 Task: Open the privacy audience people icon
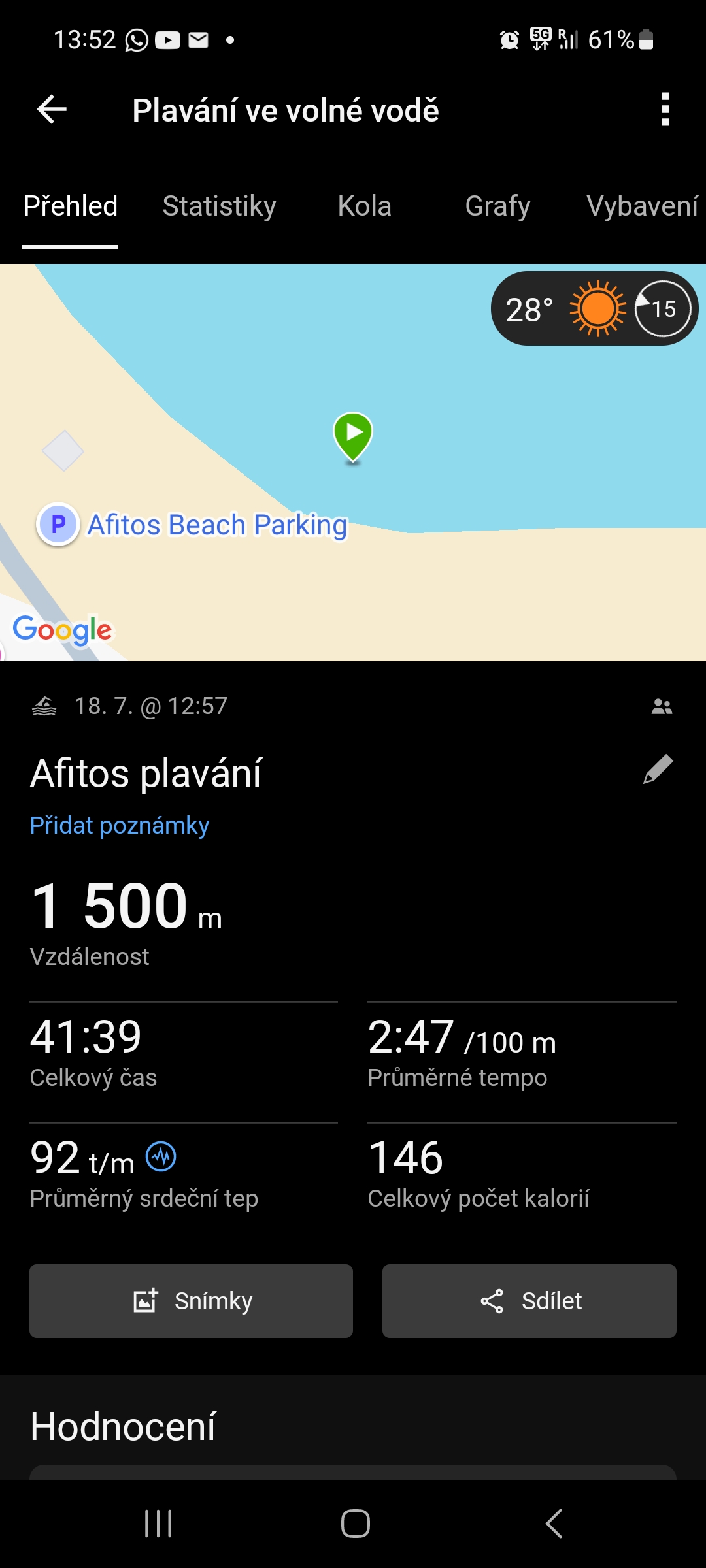click(x=662, y=706)
